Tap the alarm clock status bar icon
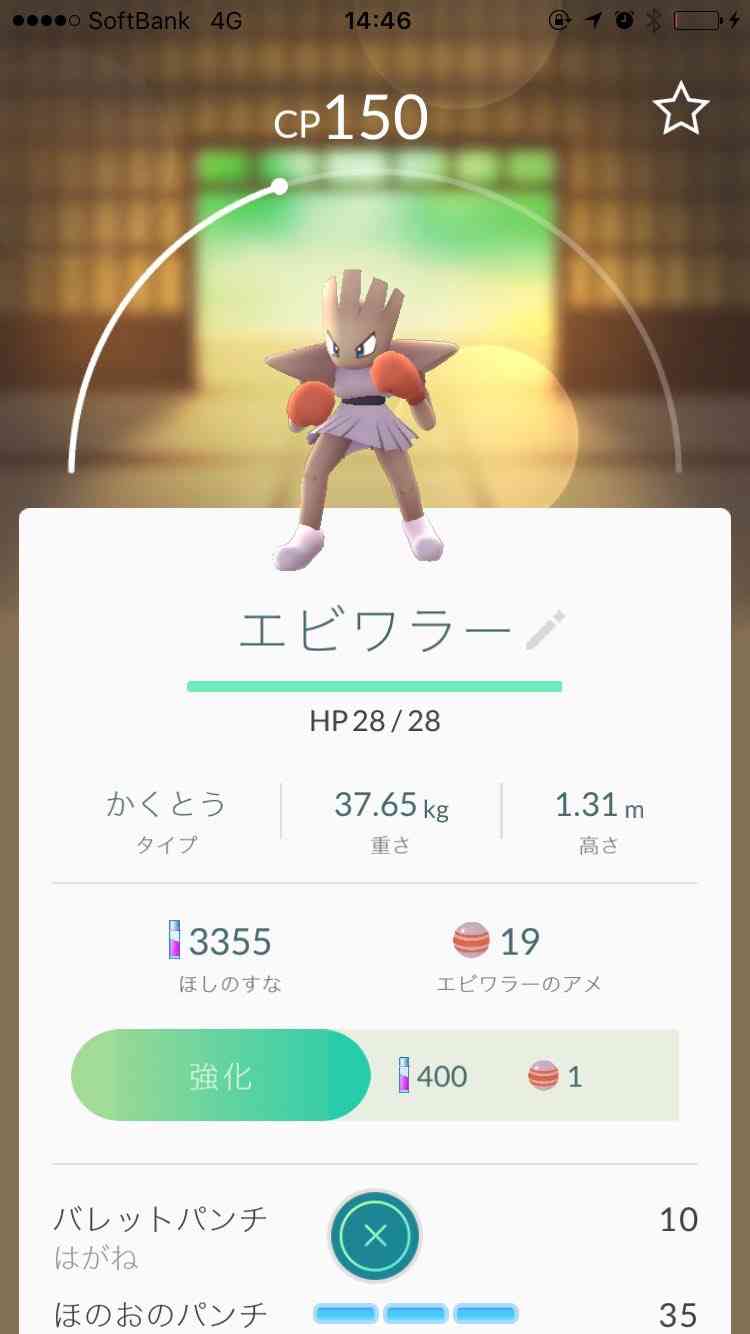 (625, 20)
